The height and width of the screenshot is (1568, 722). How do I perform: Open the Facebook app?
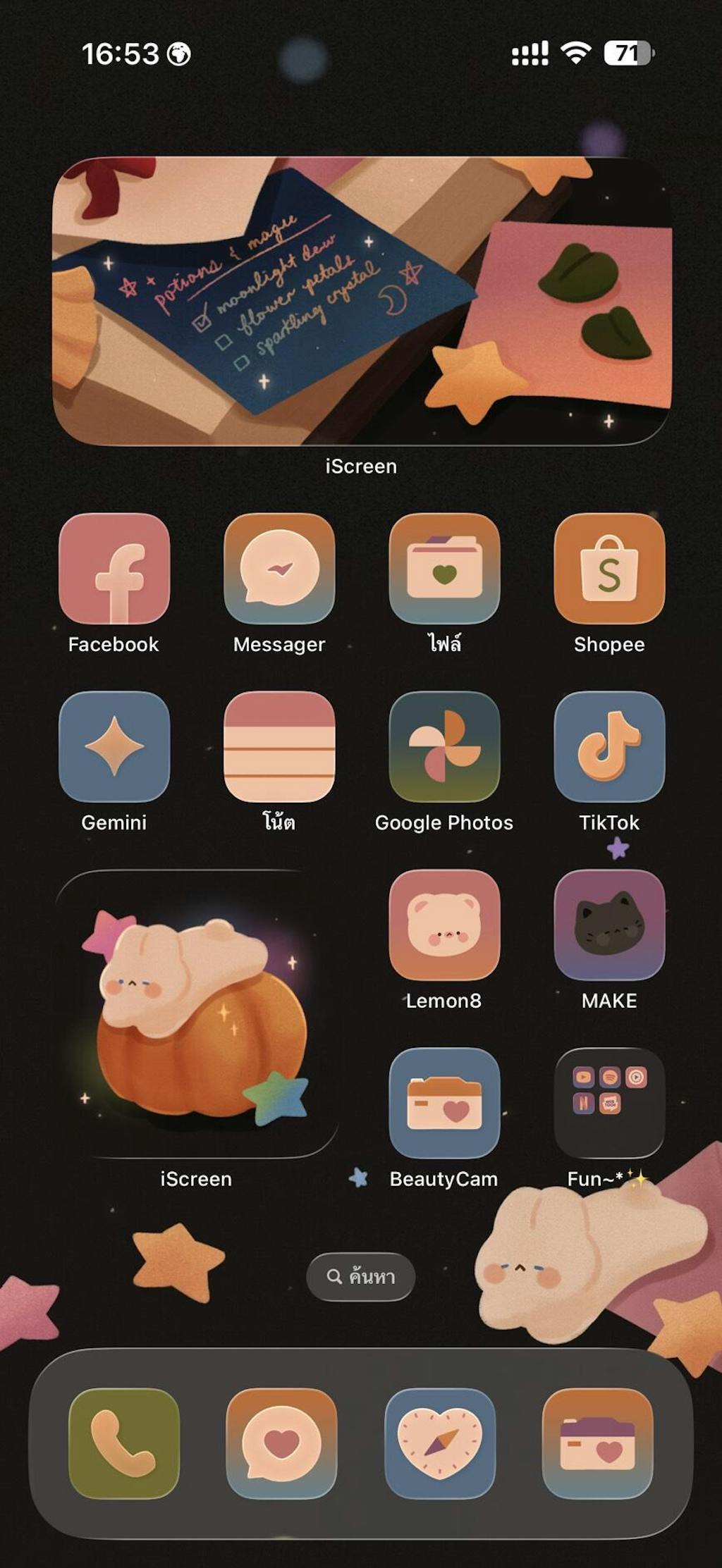tap(114, 568)
